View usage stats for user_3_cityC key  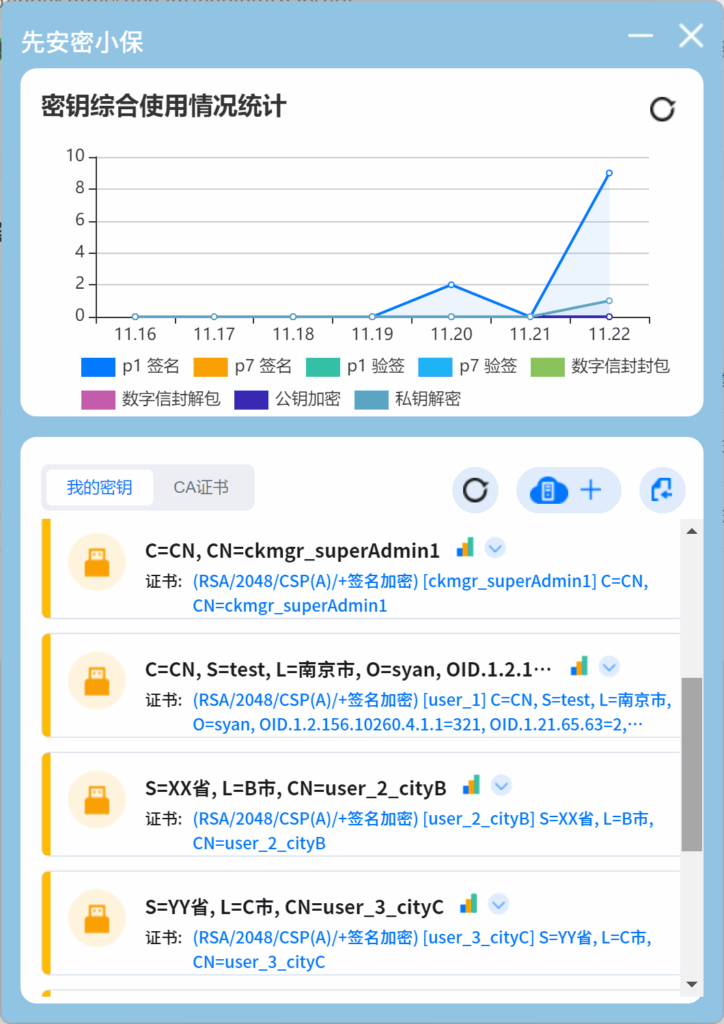coord(469,904)
